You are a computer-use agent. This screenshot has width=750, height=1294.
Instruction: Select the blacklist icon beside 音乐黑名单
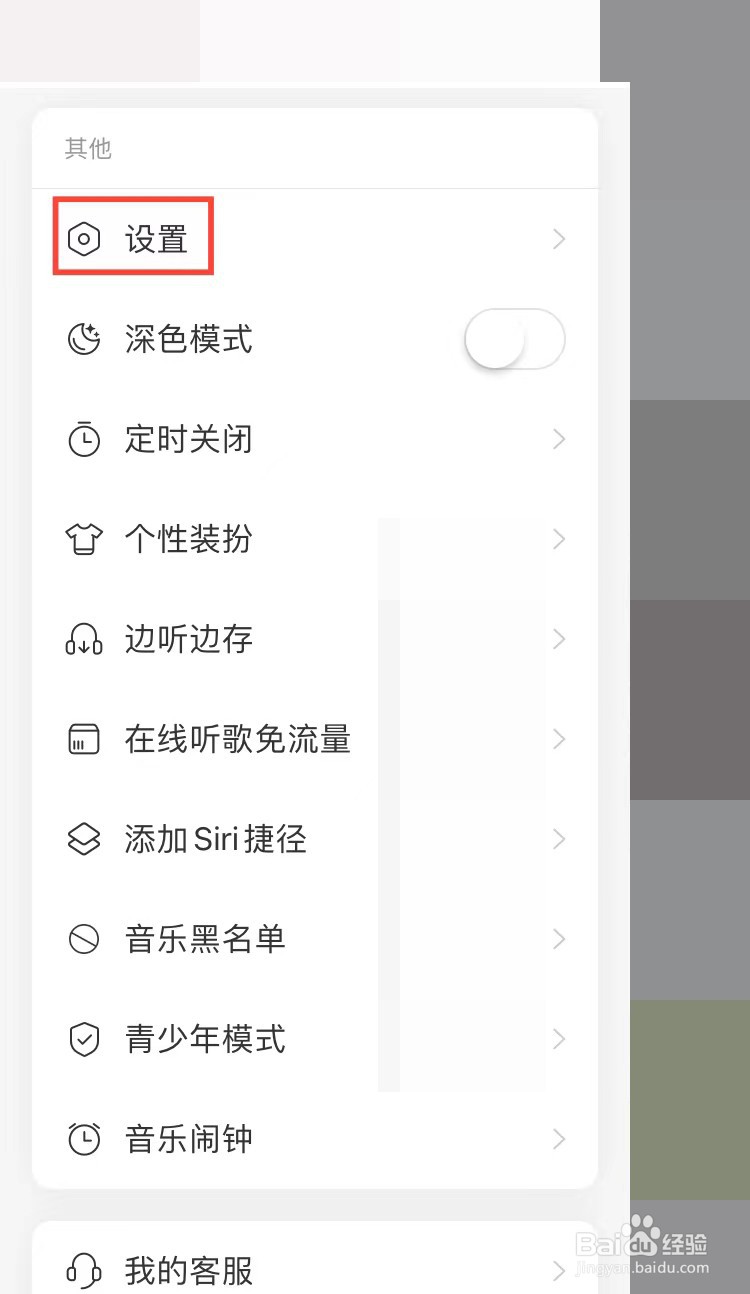(x=84, y=939)
